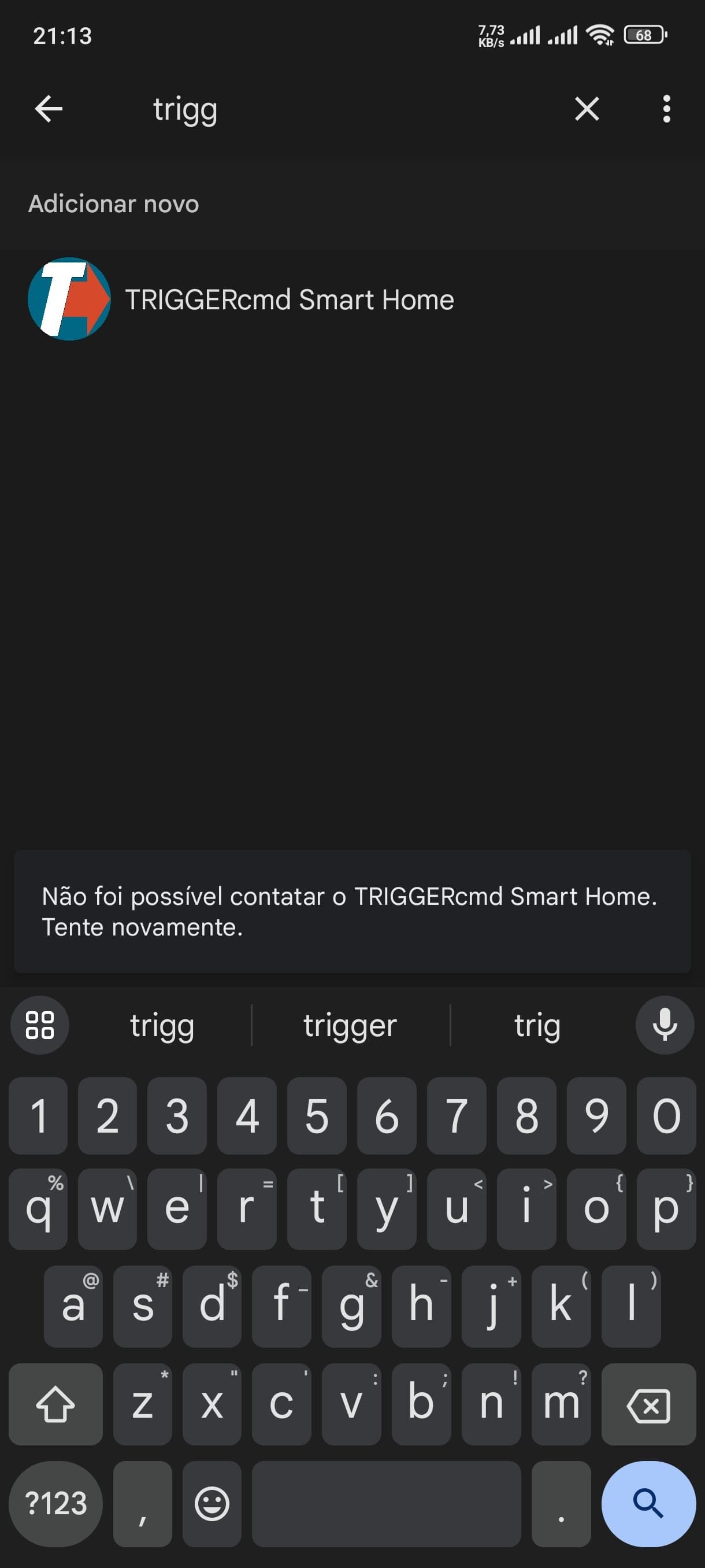Choose the 'trig' keyboard suggestion
Screen dimensions: 705x1568
click(x=536, y=1026)
